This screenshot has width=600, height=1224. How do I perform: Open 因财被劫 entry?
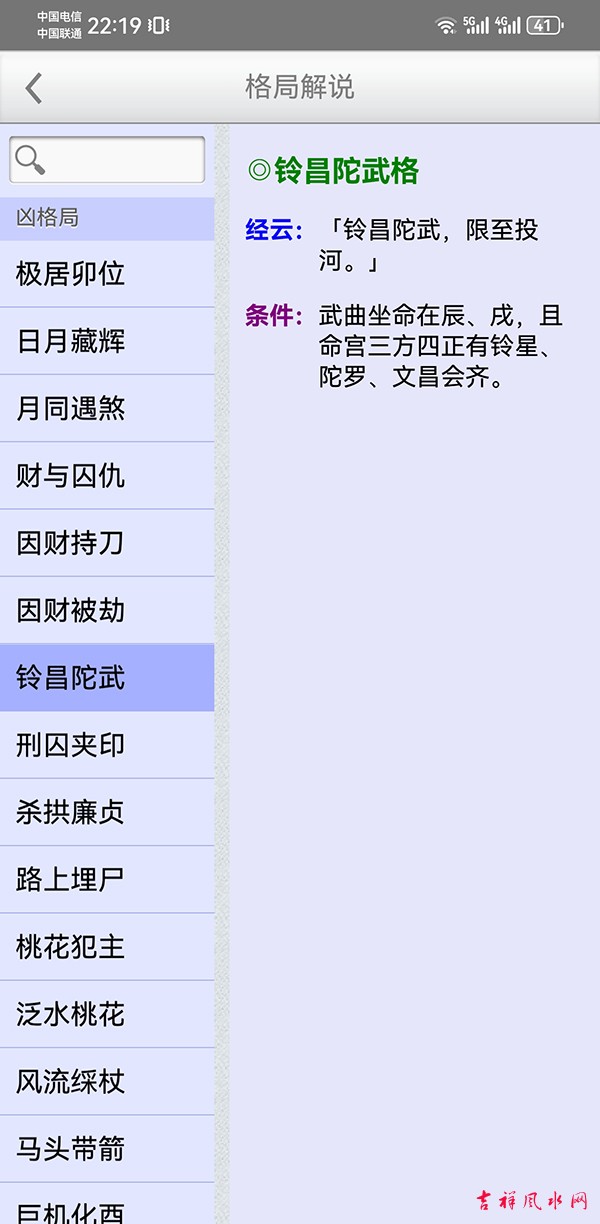tap(107, 610)
